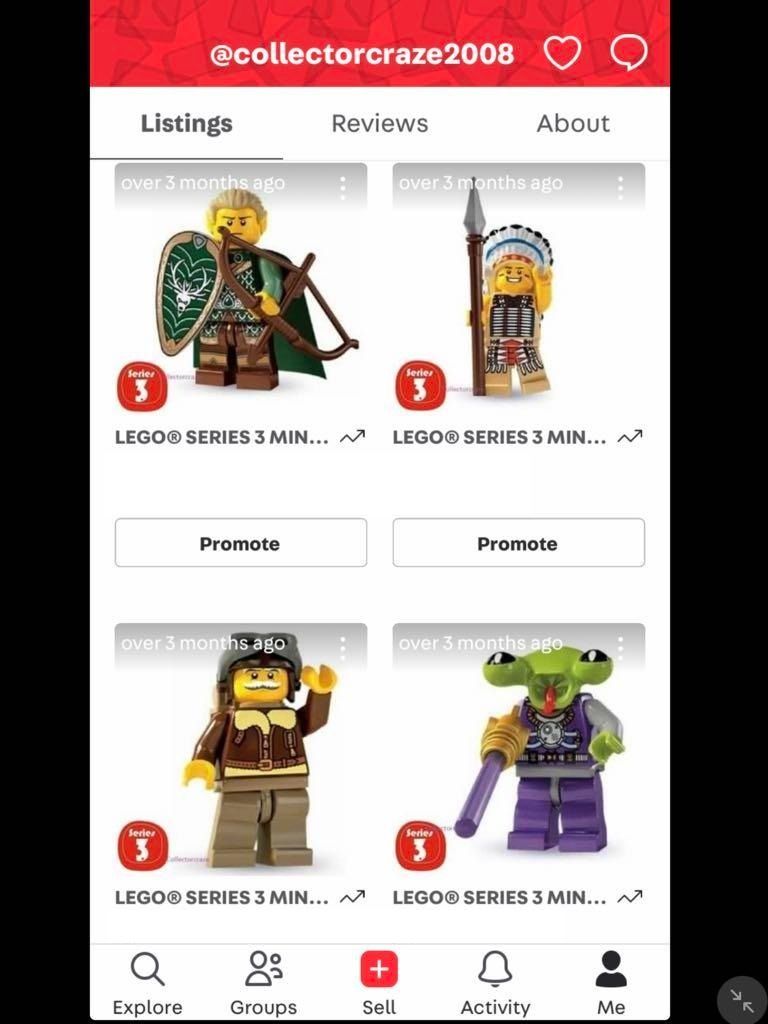Open the elf archer minifigure listing

241,290
